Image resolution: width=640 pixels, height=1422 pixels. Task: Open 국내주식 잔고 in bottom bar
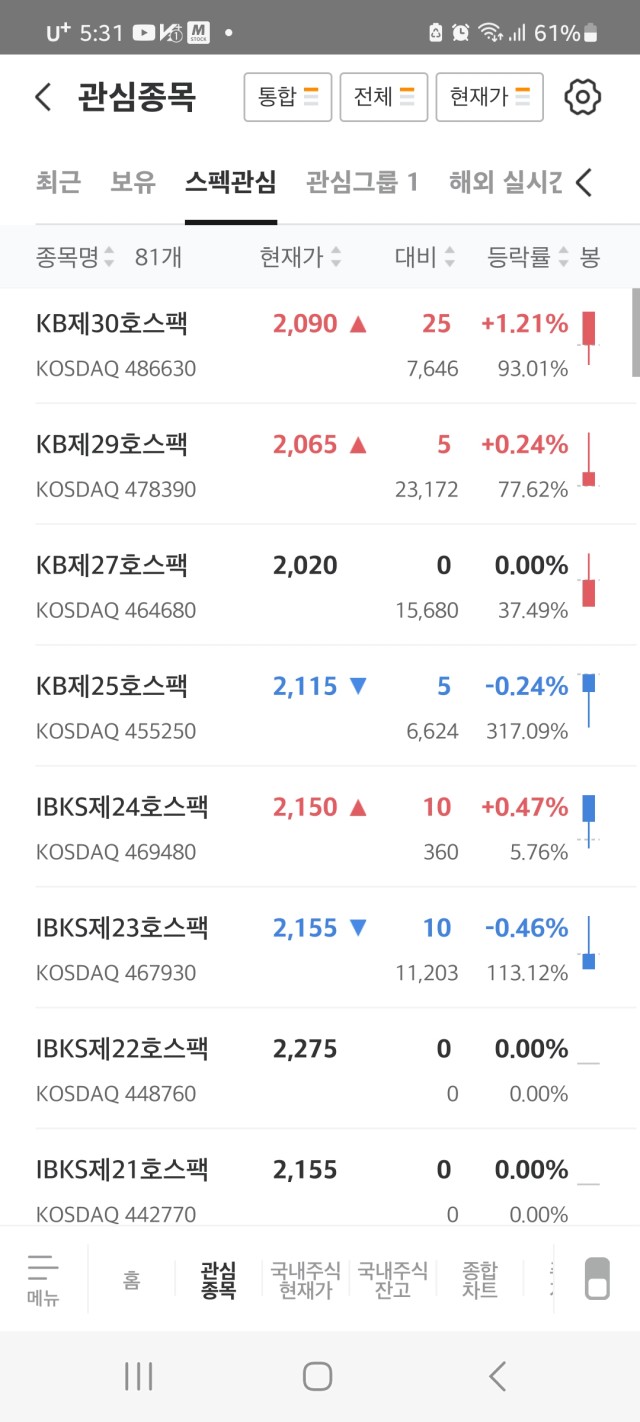tap(393, 1280)
